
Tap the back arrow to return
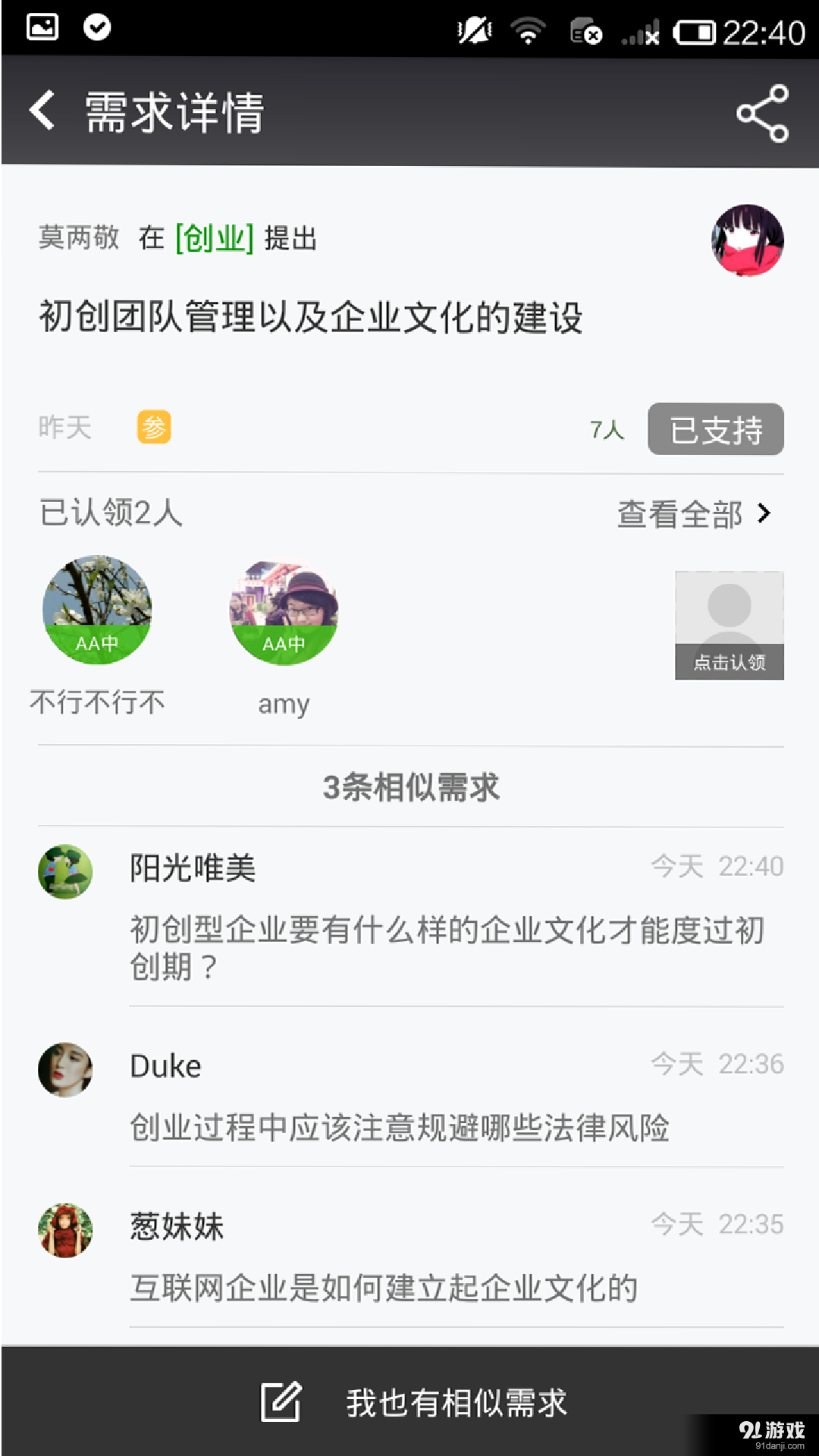42,110
